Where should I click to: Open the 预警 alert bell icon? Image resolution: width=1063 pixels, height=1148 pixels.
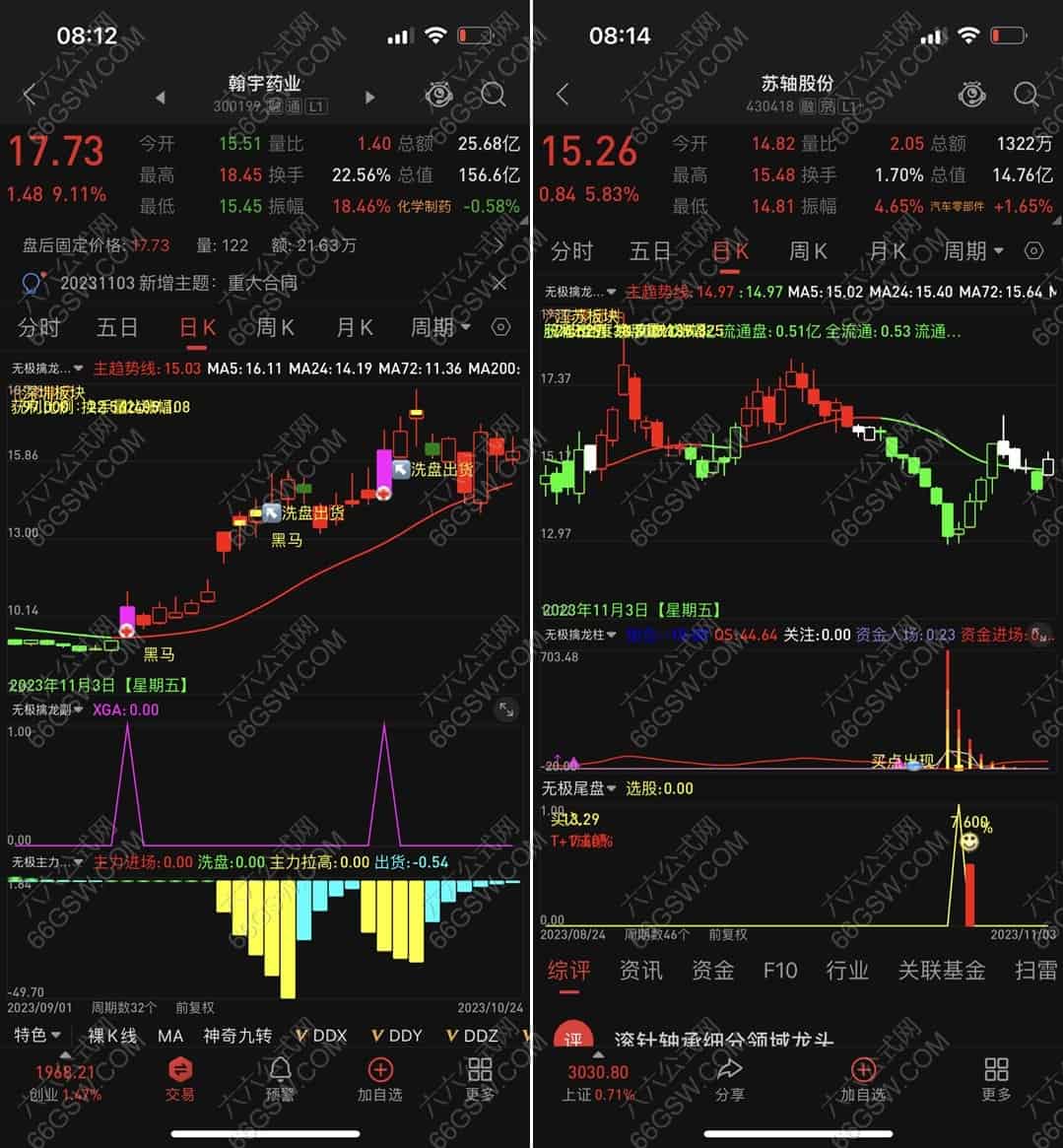pyautogui.click(x=280, y=1074)
